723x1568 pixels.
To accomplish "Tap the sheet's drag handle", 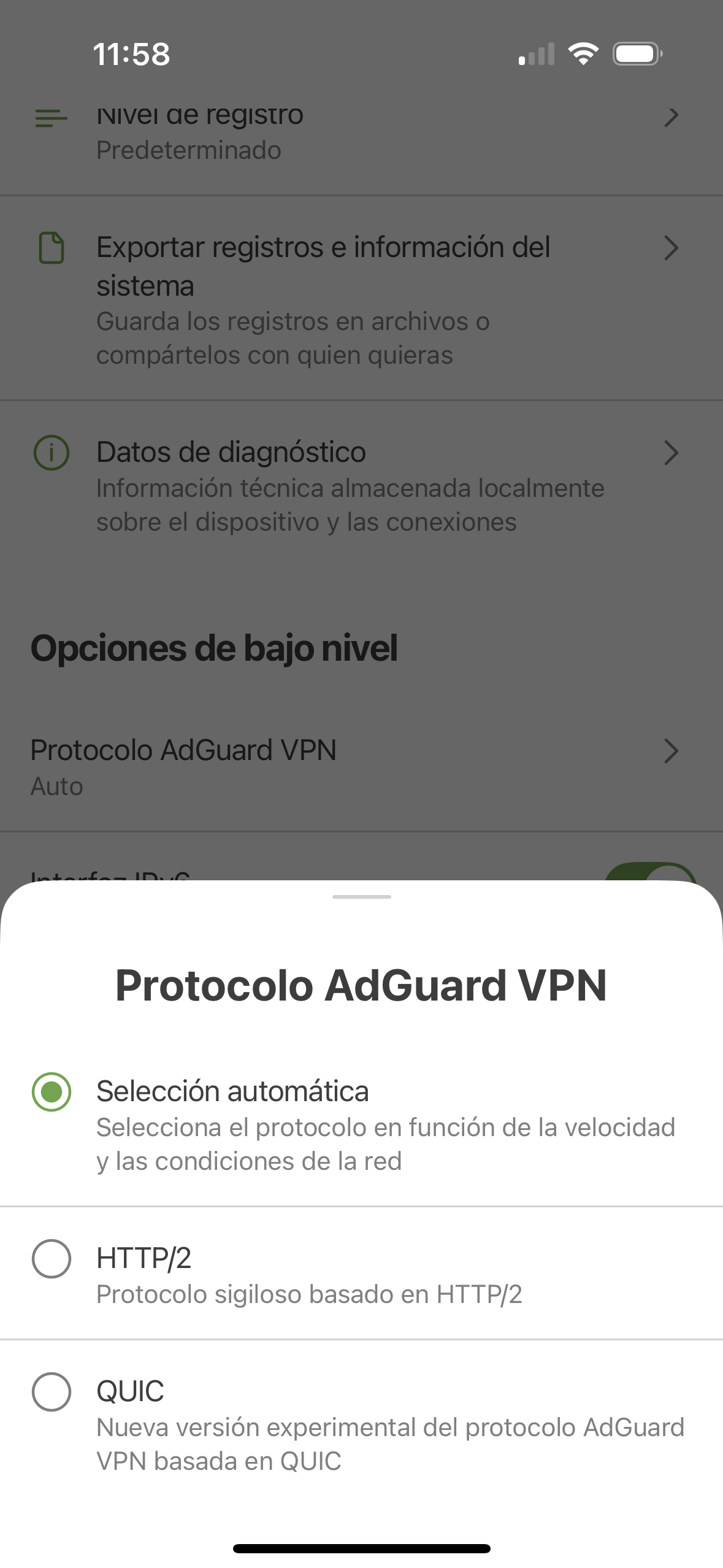I will pos(361,897).
